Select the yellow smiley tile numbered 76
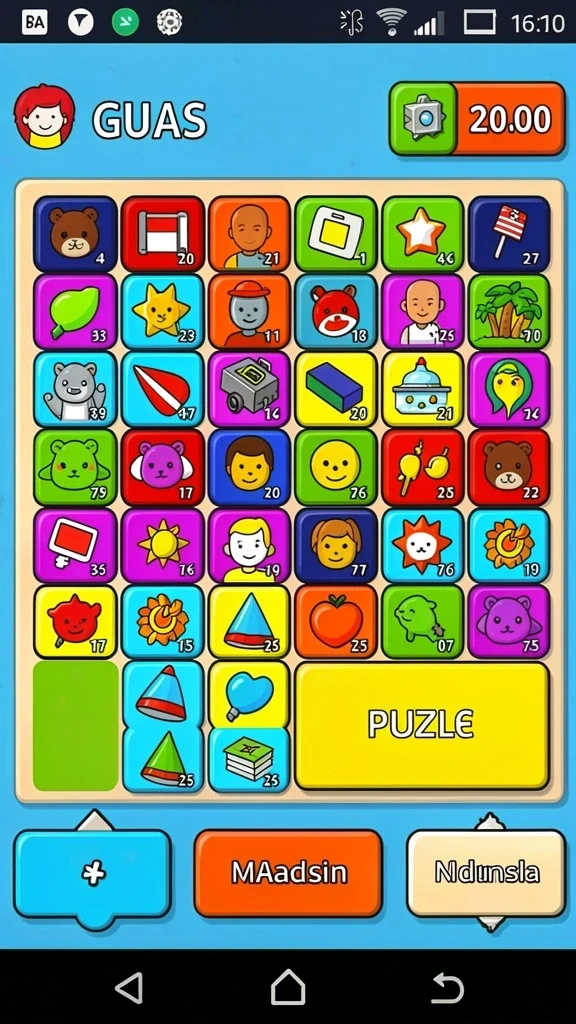The width and height of the screenshot is (576, 1024). pos(336,467)
